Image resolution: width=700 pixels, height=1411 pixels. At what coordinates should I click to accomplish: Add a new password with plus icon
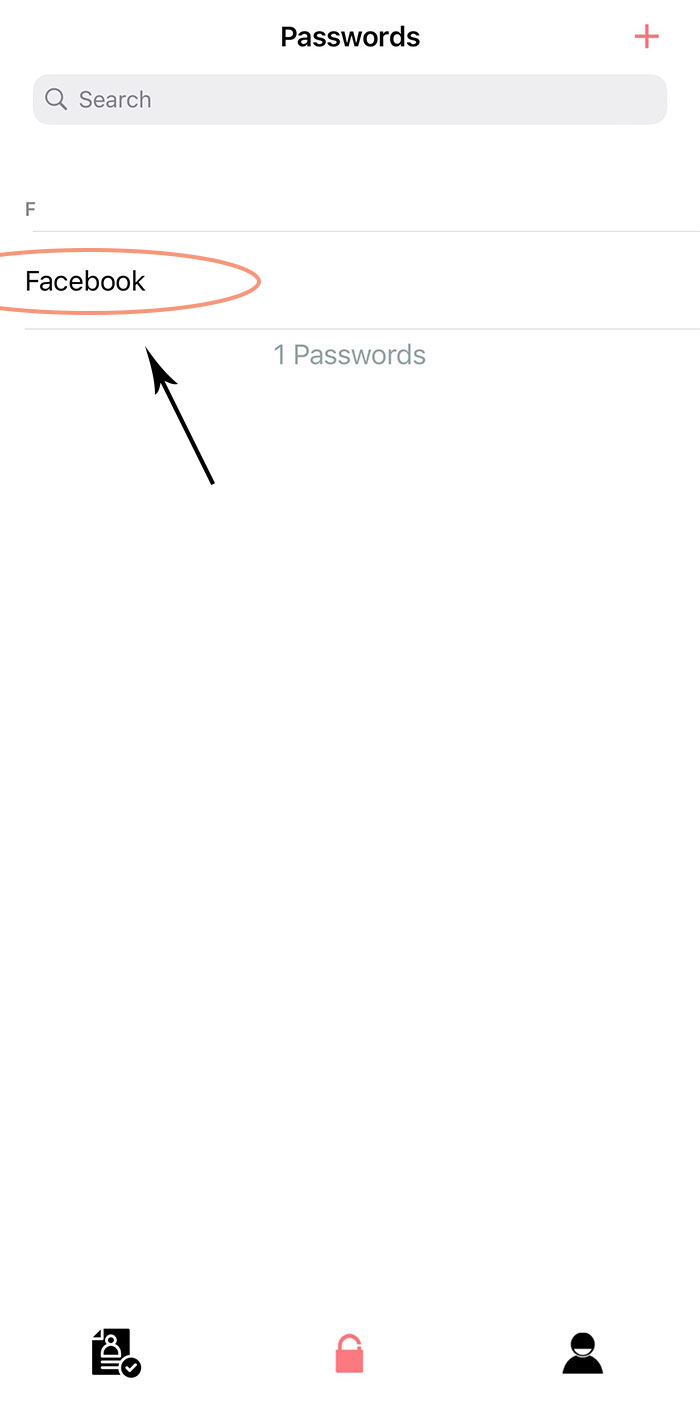[x=647, y=38]
